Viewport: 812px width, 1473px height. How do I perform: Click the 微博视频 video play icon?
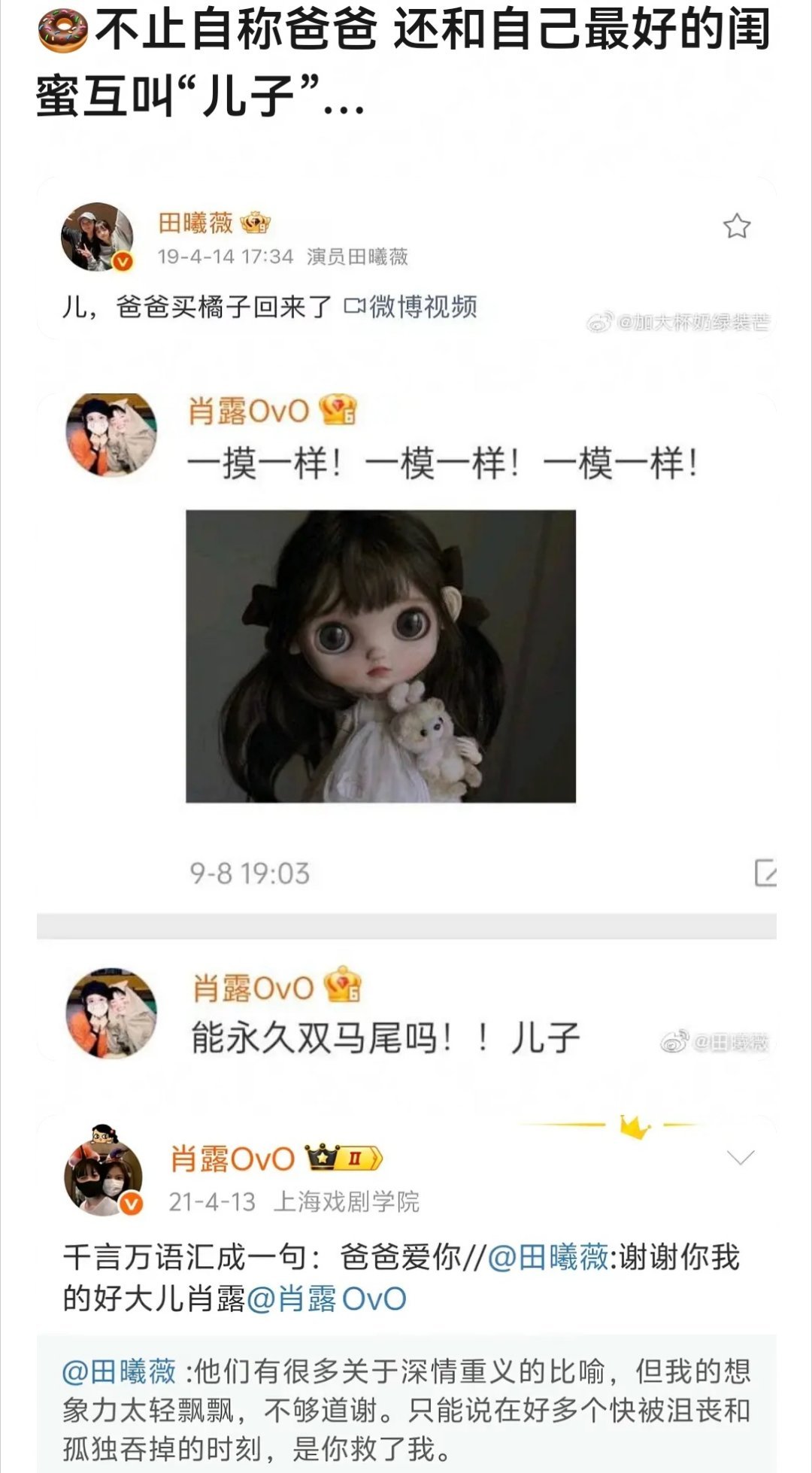[x=355, y=305]
